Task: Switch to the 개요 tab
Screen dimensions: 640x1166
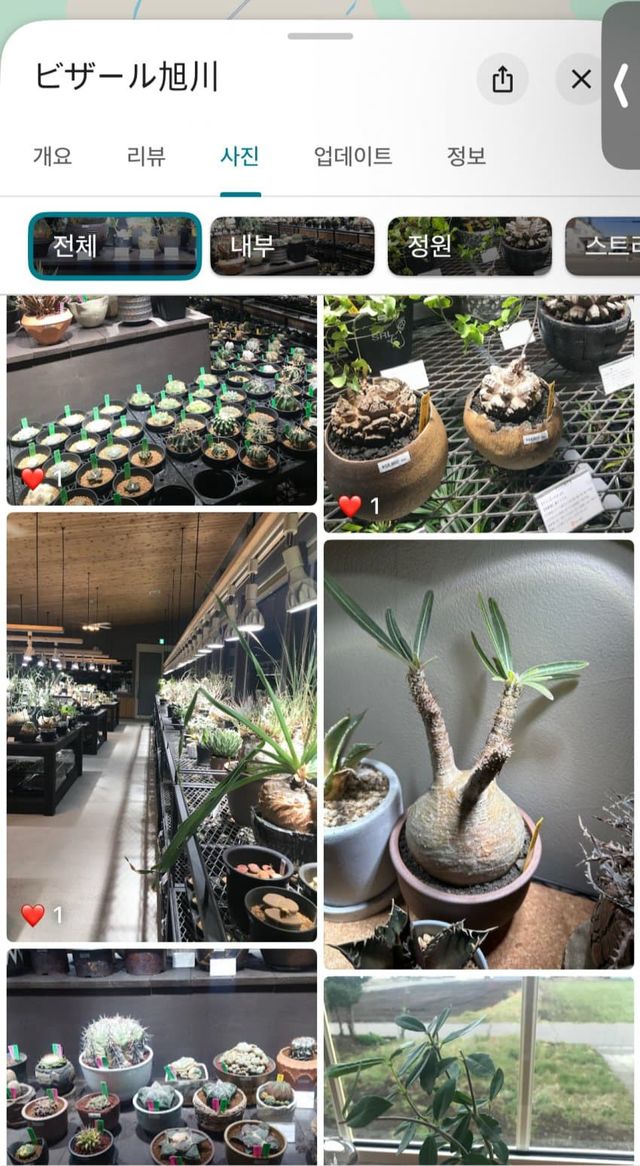Action: 52,156
